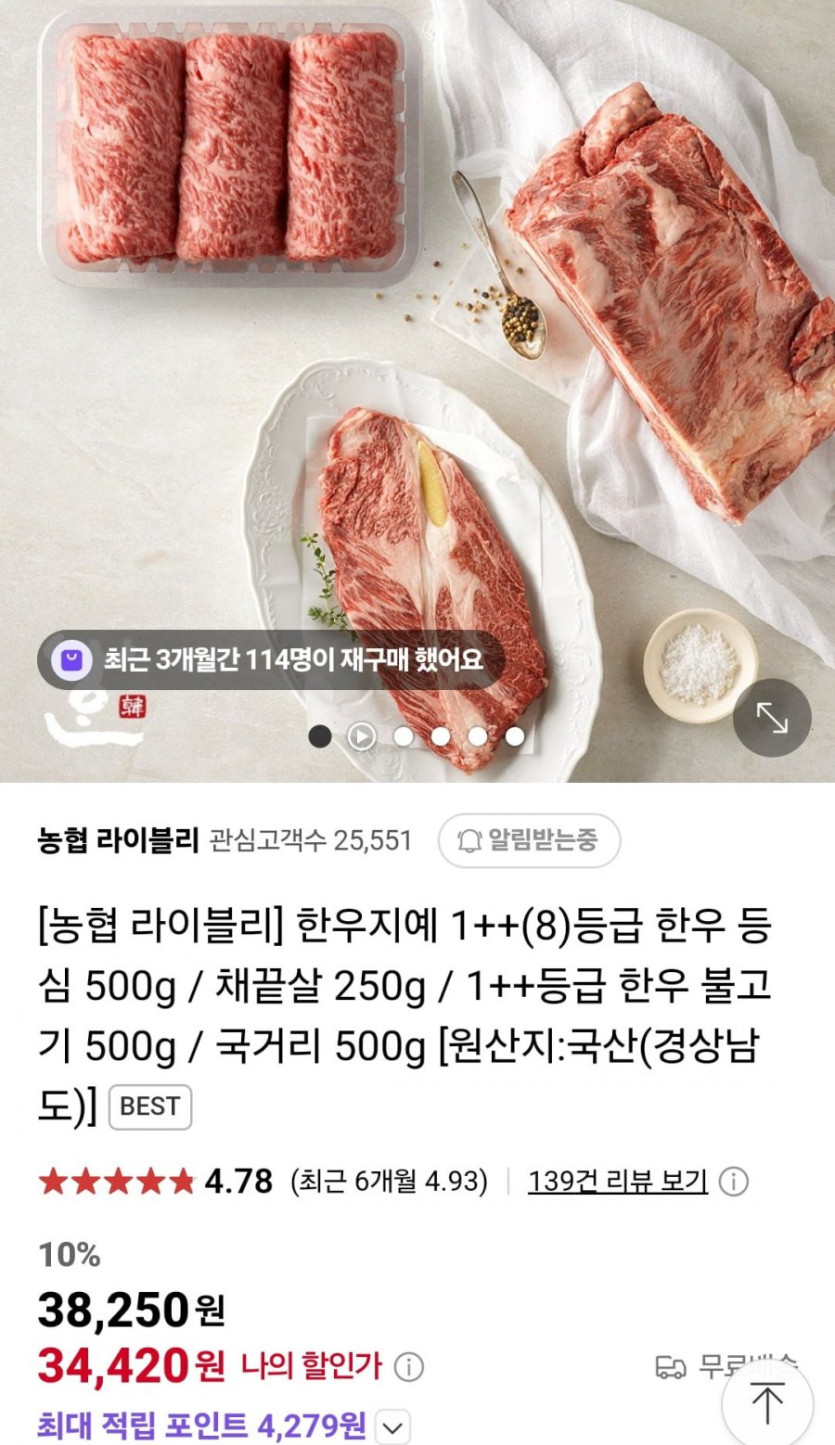The width and height of the screenshot is (835, 1445).
Task: Show info about 나의 할인가
Action: 409,1366
